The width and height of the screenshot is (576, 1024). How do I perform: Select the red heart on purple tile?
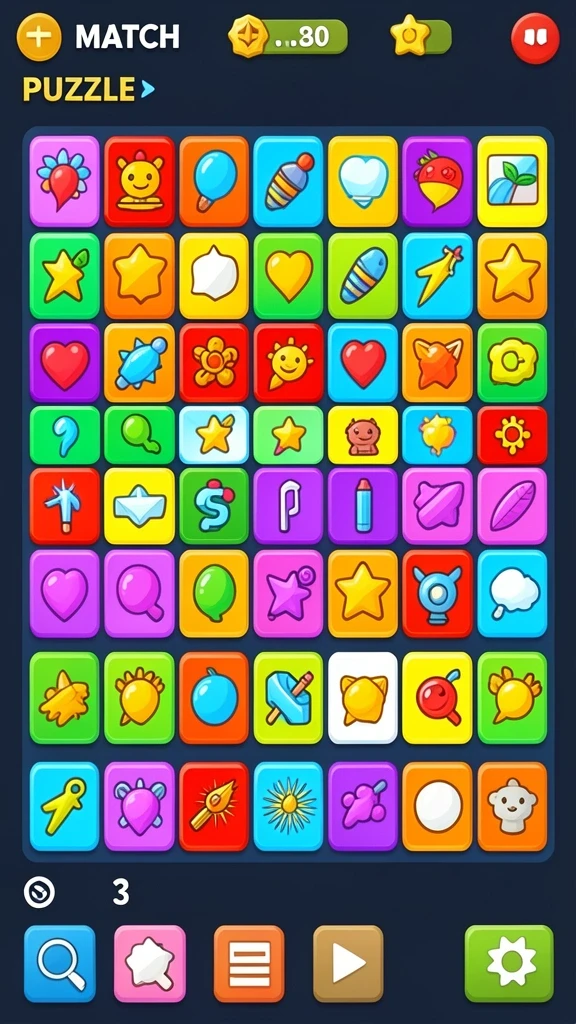click(65, 362)
